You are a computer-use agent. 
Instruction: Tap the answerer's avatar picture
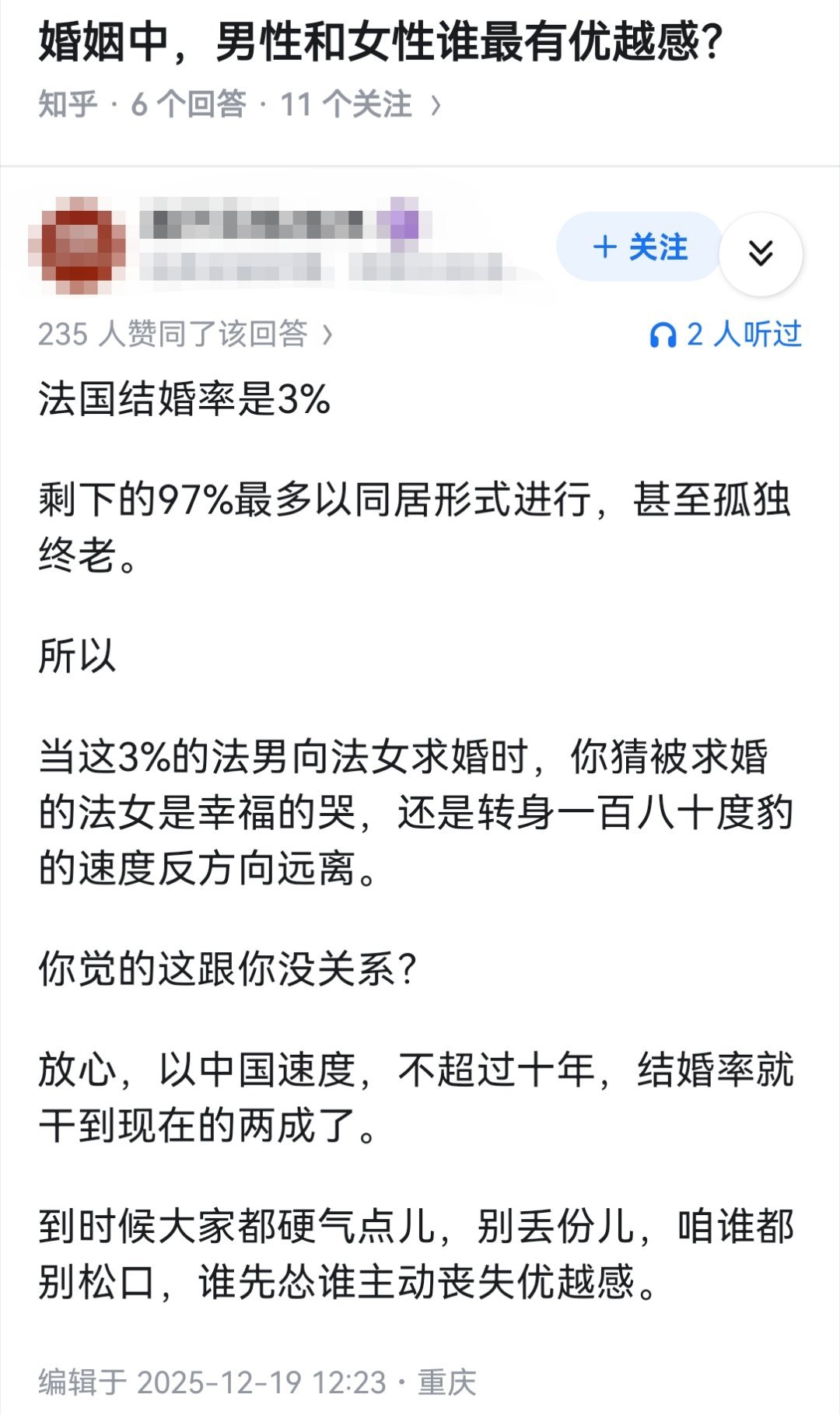pos(82,245)
